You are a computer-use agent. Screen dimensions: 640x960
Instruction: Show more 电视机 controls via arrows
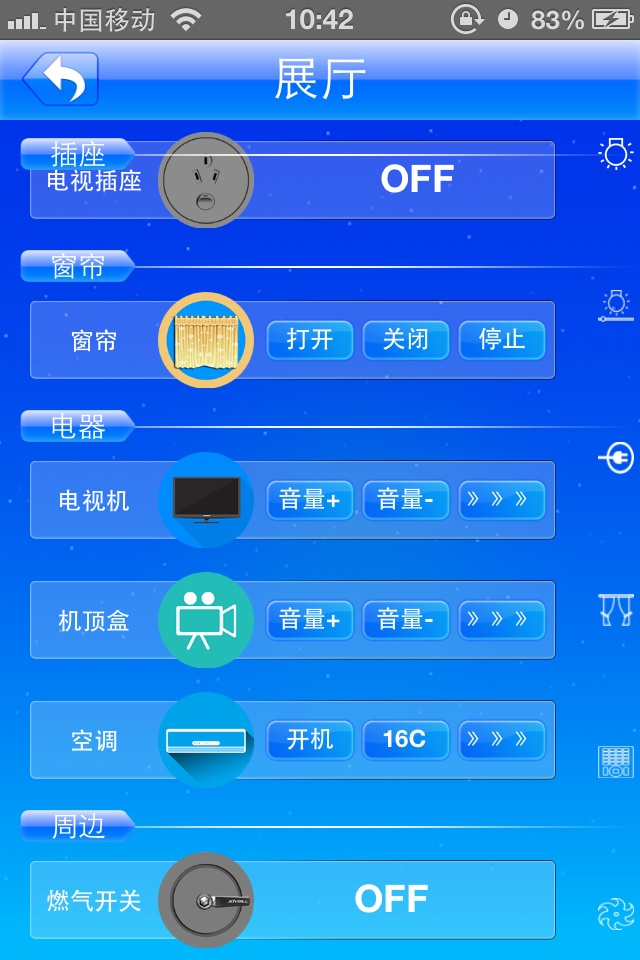tap(502, 500)
